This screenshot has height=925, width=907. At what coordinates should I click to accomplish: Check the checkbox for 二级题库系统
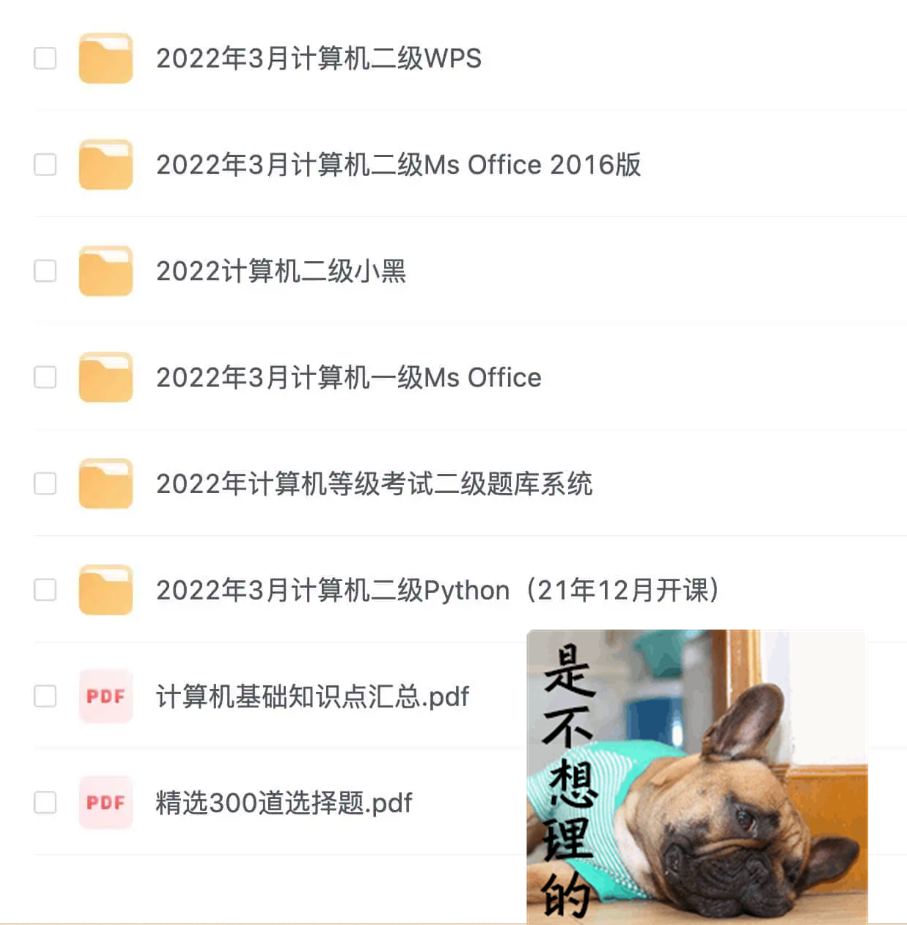tap(45, 483)
